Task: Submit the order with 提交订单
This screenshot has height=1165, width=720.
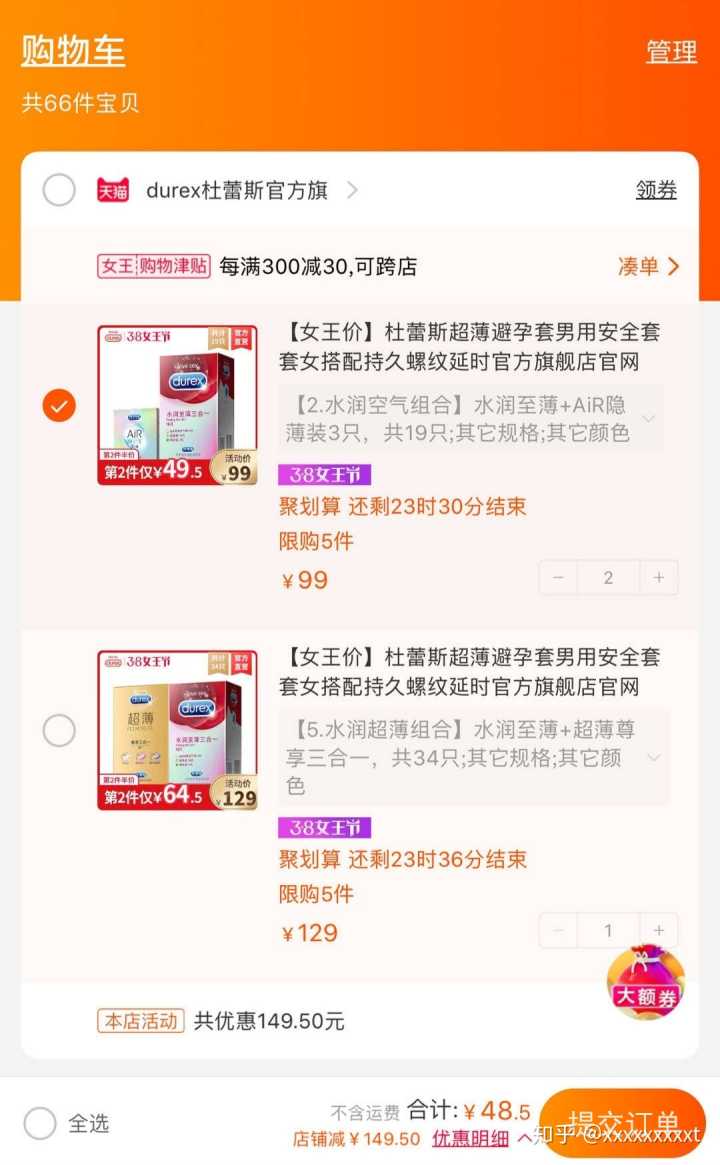Action: tap(623, 1122)
